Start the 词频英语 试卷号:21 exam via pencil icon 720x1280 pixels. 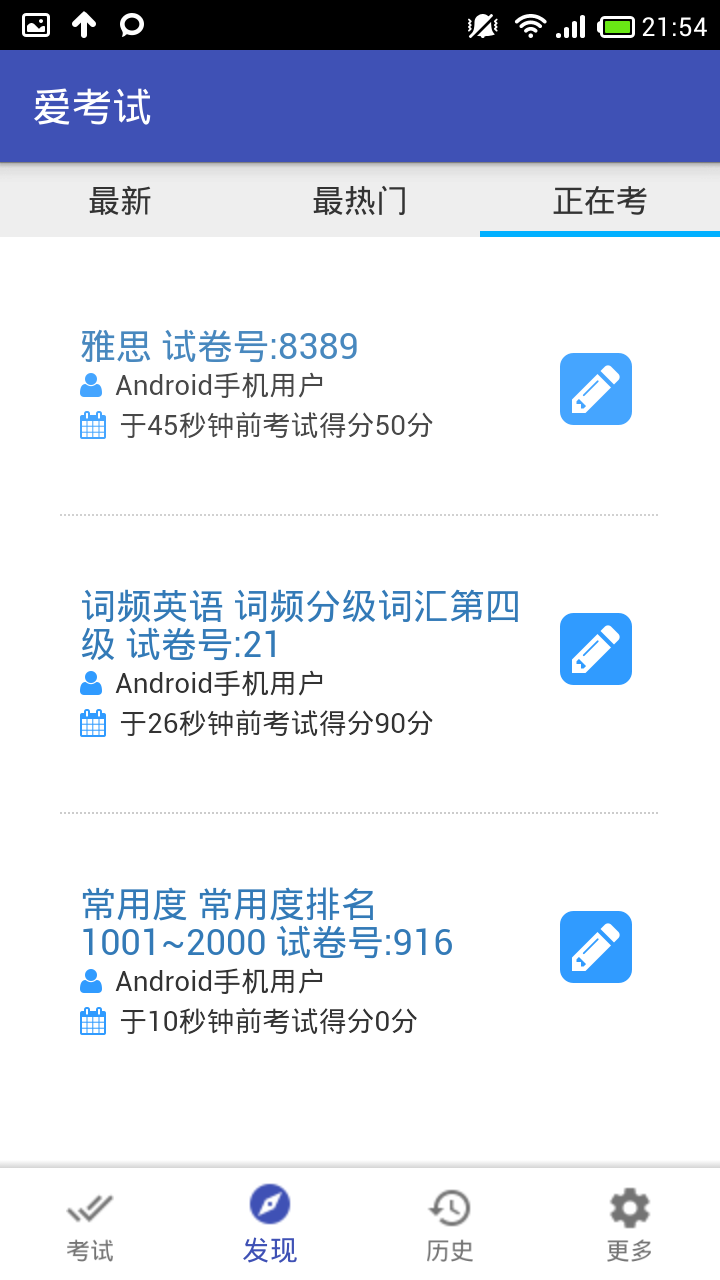click(596, 649)
